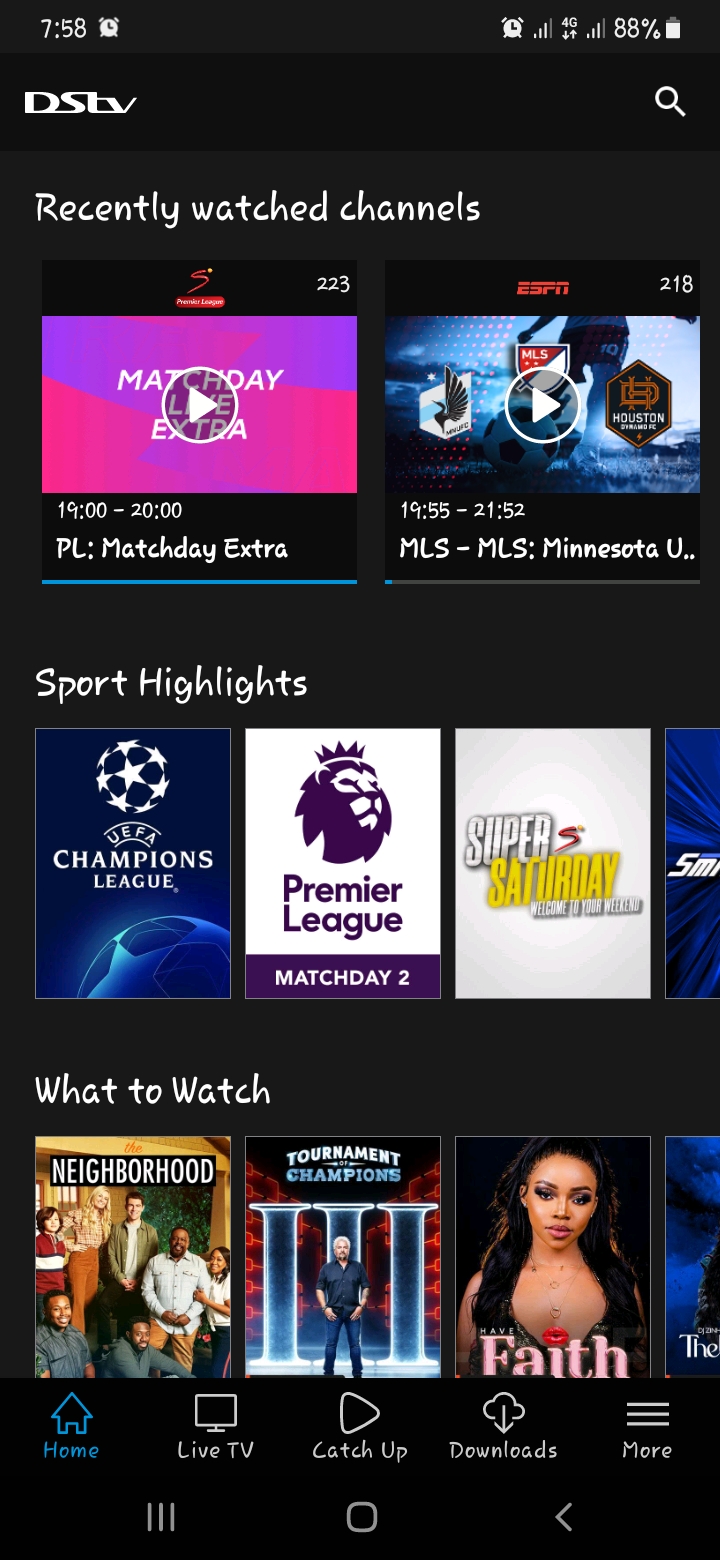Open the Downloads tab
Screen dimensions: 720x1560
[503, 1427]
